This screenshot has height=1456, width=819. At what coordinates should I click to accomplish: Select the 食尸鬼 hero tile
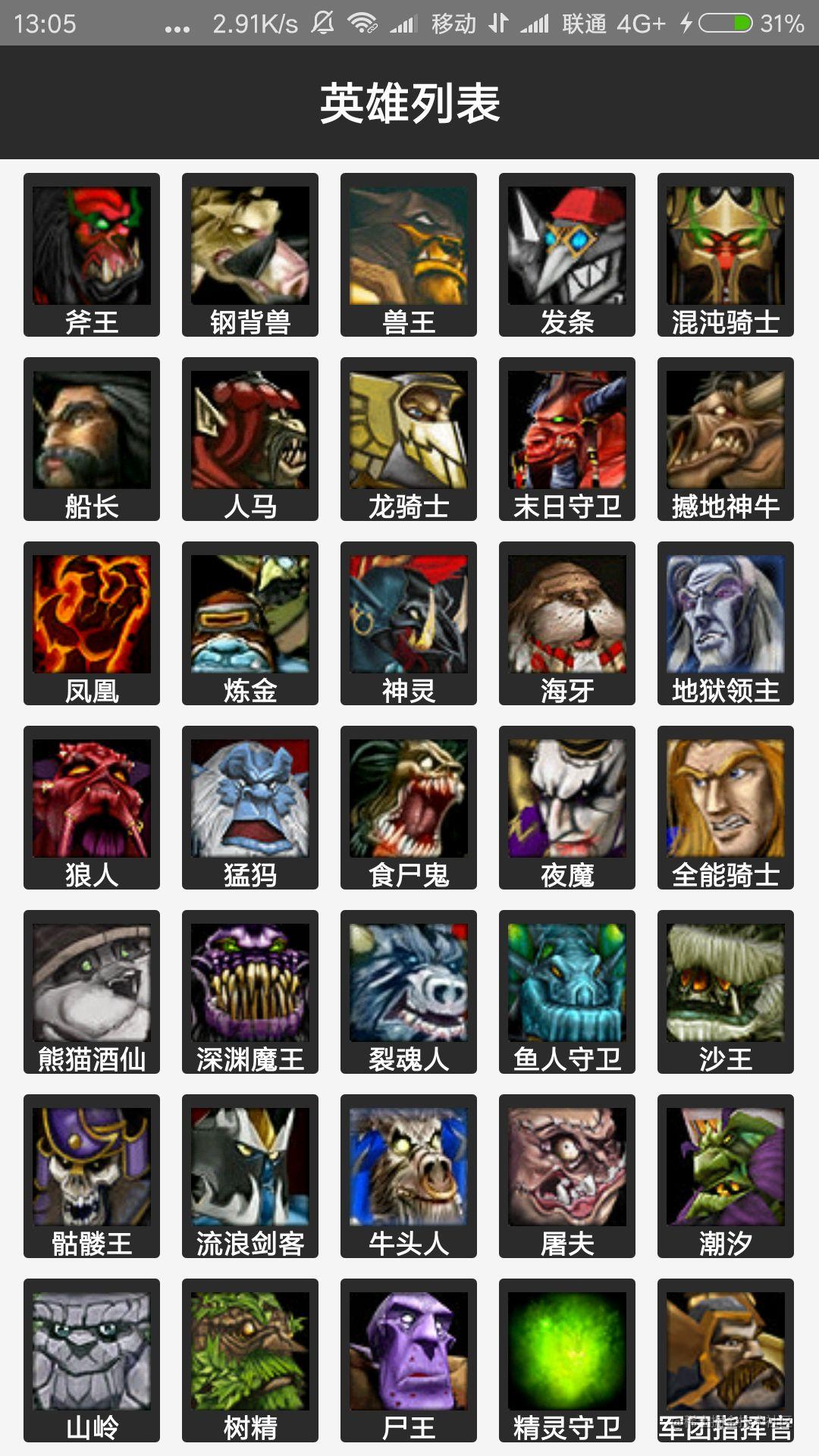409,808
